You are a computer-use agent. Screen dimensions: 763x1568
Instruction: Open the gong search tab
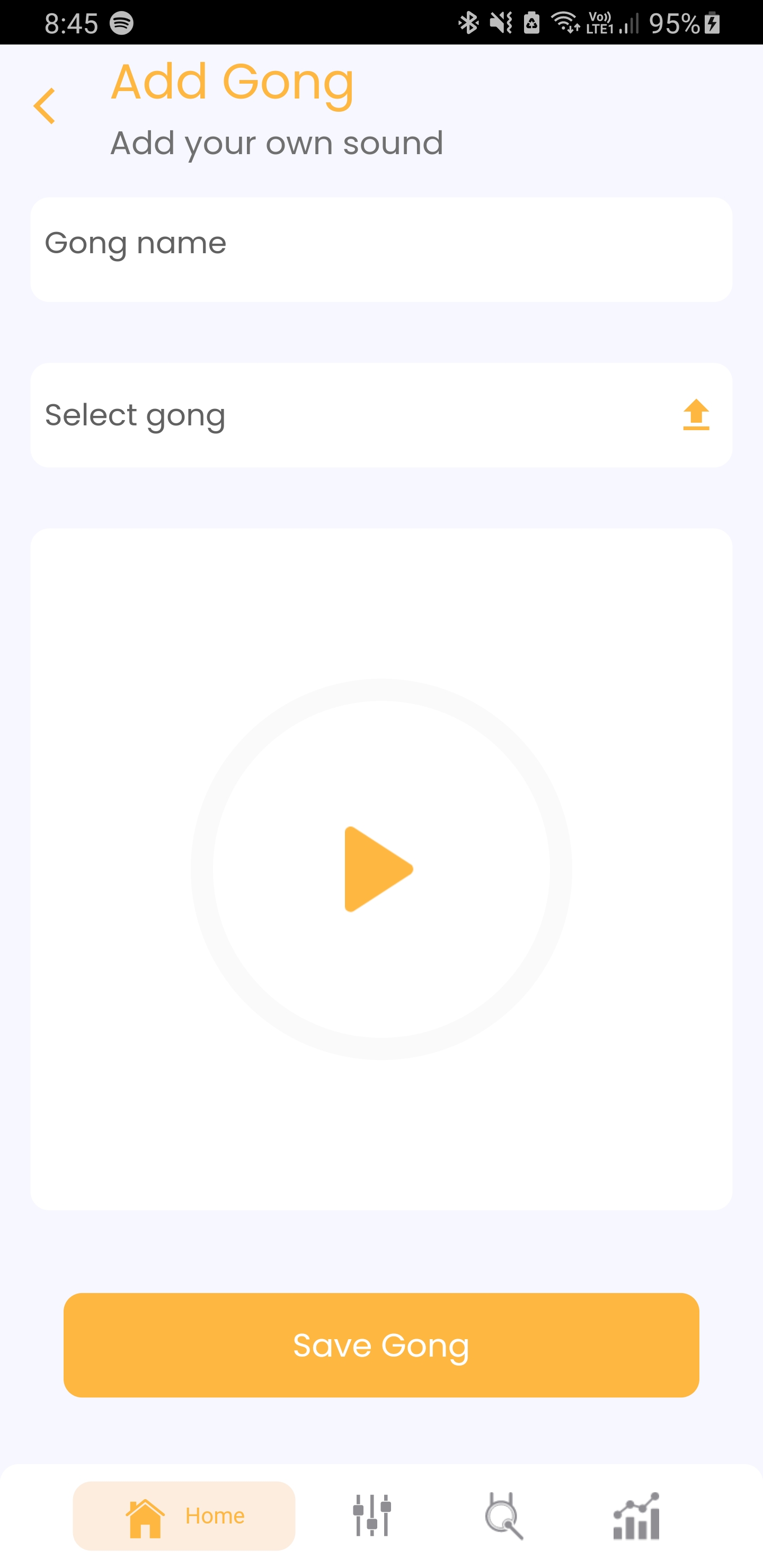click(x=503, y=1516)
